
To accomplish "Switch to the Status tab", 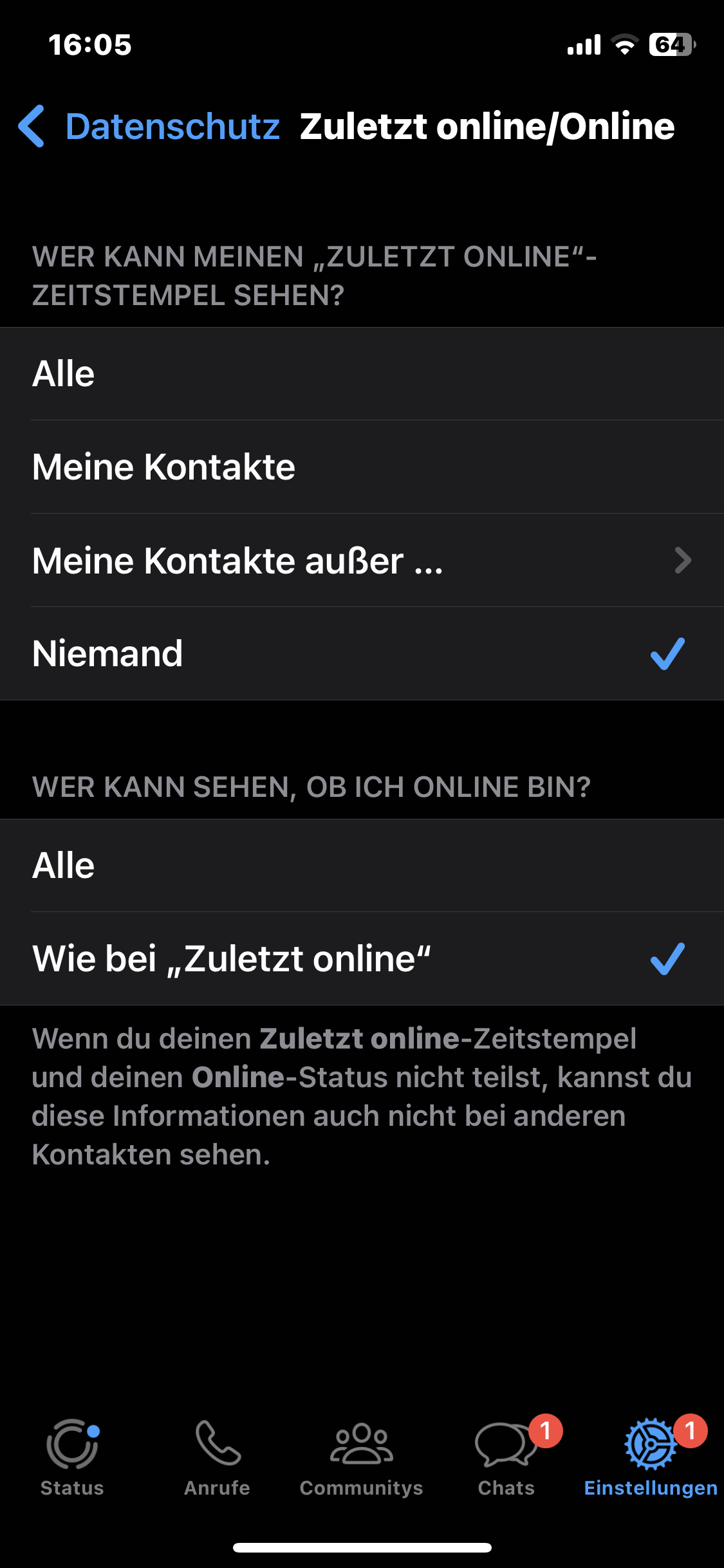I will click(x=72, y=1458).
